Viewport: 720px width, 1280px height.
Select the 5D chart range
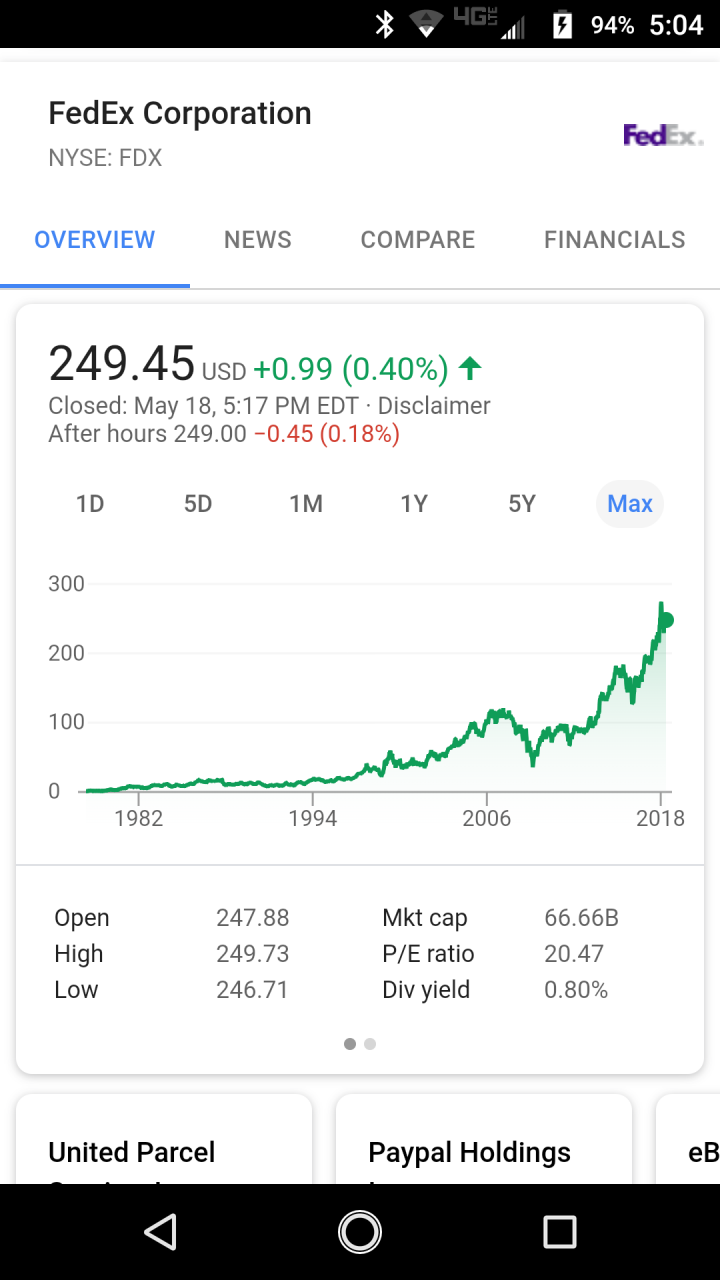198,504
